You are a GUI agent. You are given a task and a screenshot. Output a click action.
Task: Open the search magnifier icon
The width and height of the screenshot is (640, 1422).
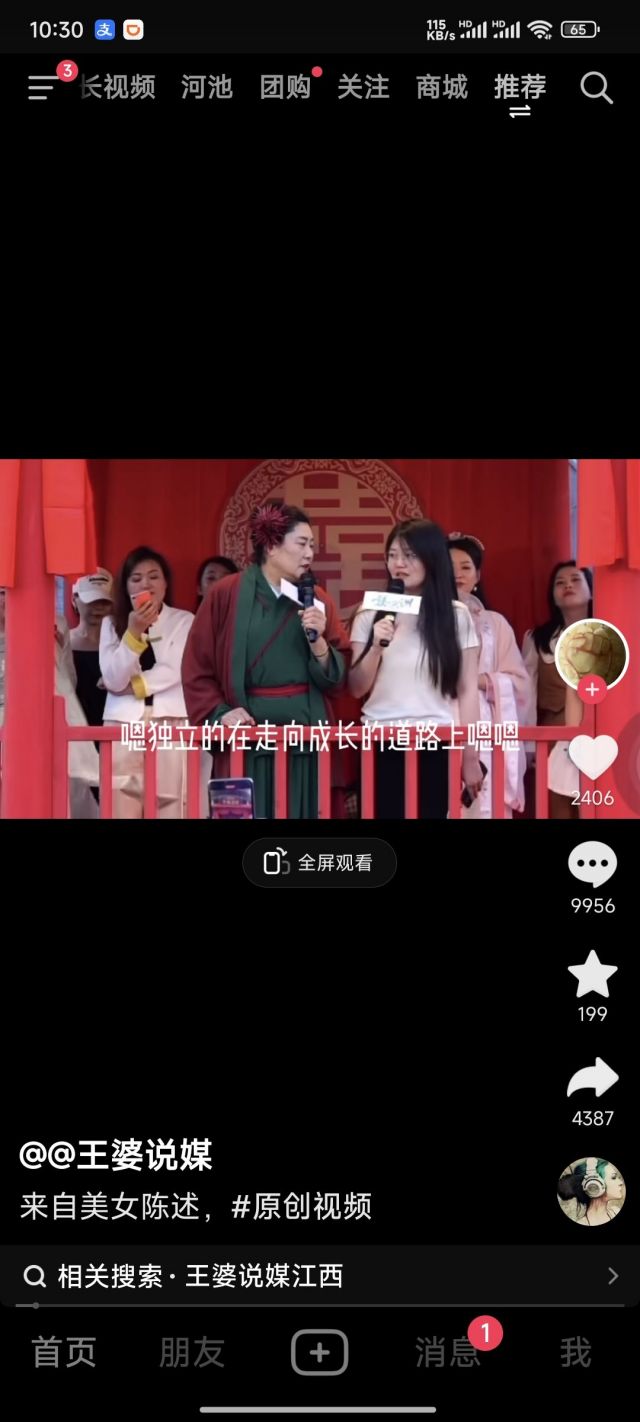click(x=596, y=88)
